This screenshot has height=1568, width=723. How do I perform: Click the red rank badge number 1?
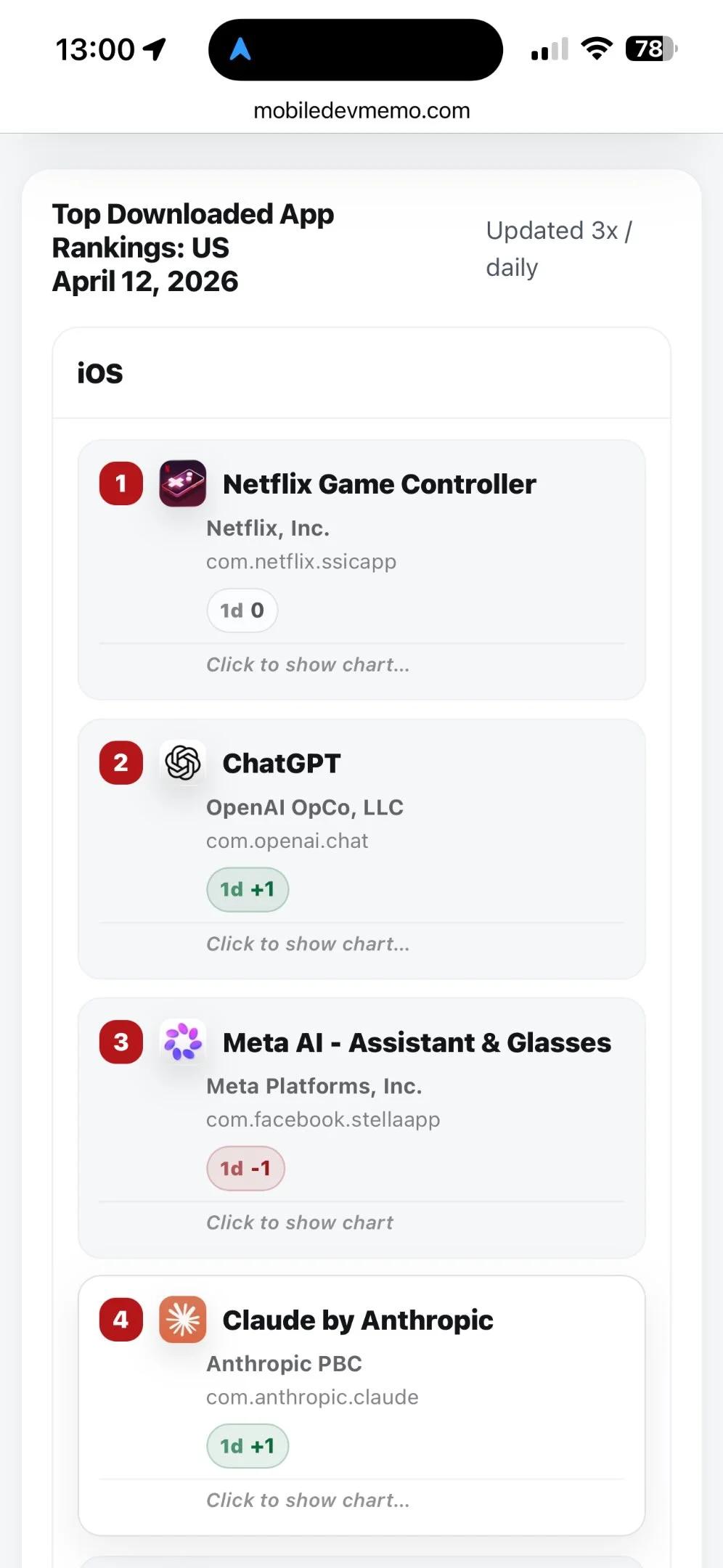point(120,483)
